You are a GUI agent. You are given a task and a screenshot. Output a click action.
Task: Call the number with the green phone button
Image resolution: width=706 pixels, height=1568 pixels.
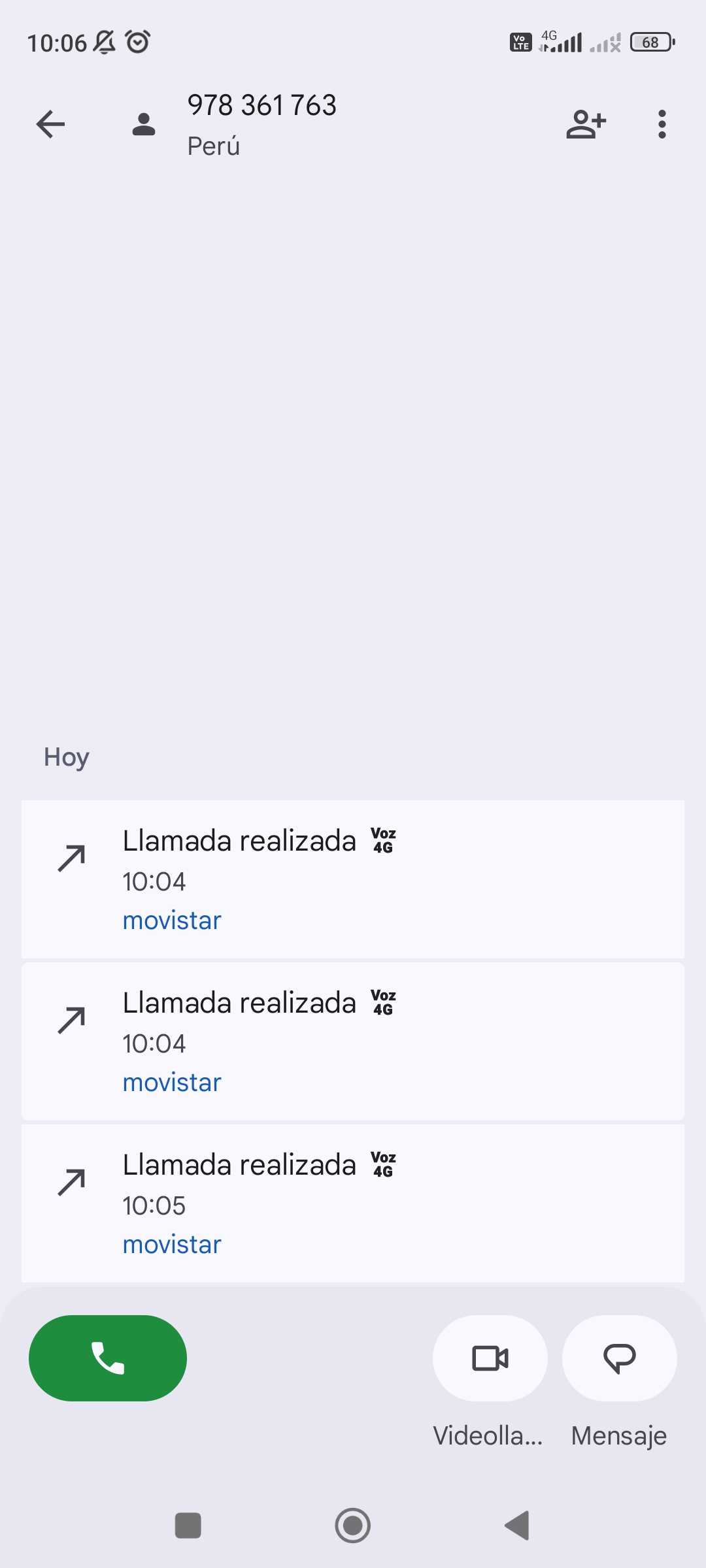click(108, 1358)
